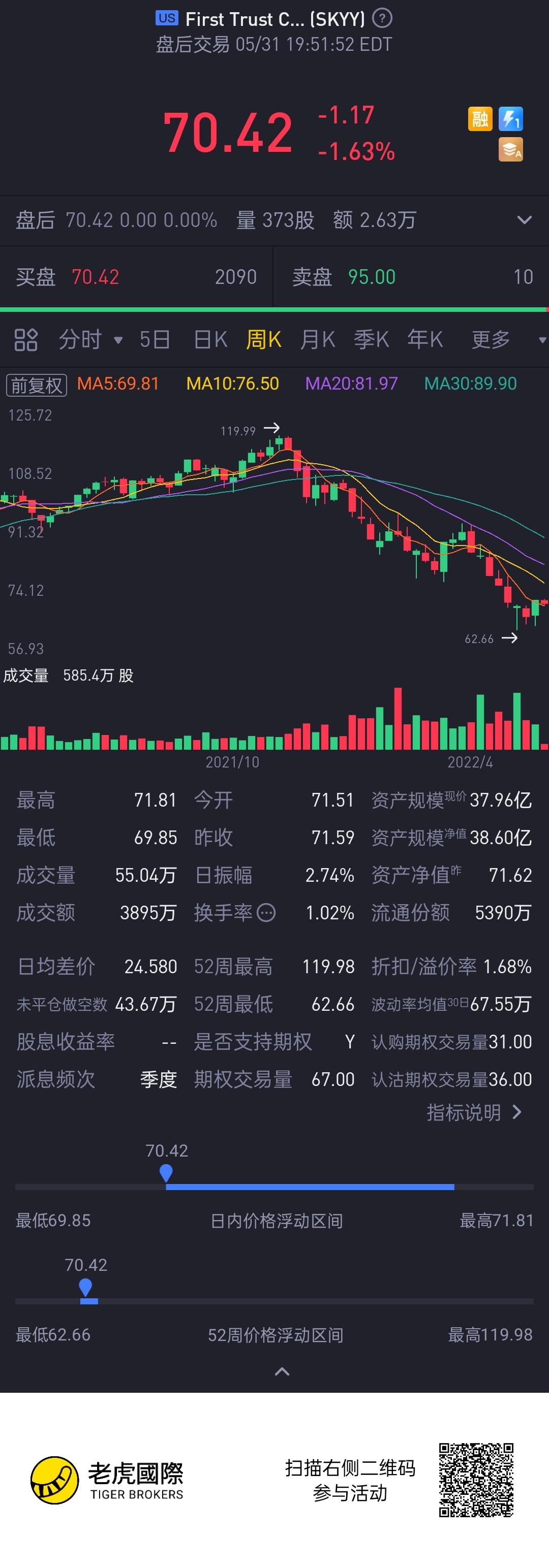Select the 周K chart tab
Viewport: 549px width, 1568px height.
(263, 340)
